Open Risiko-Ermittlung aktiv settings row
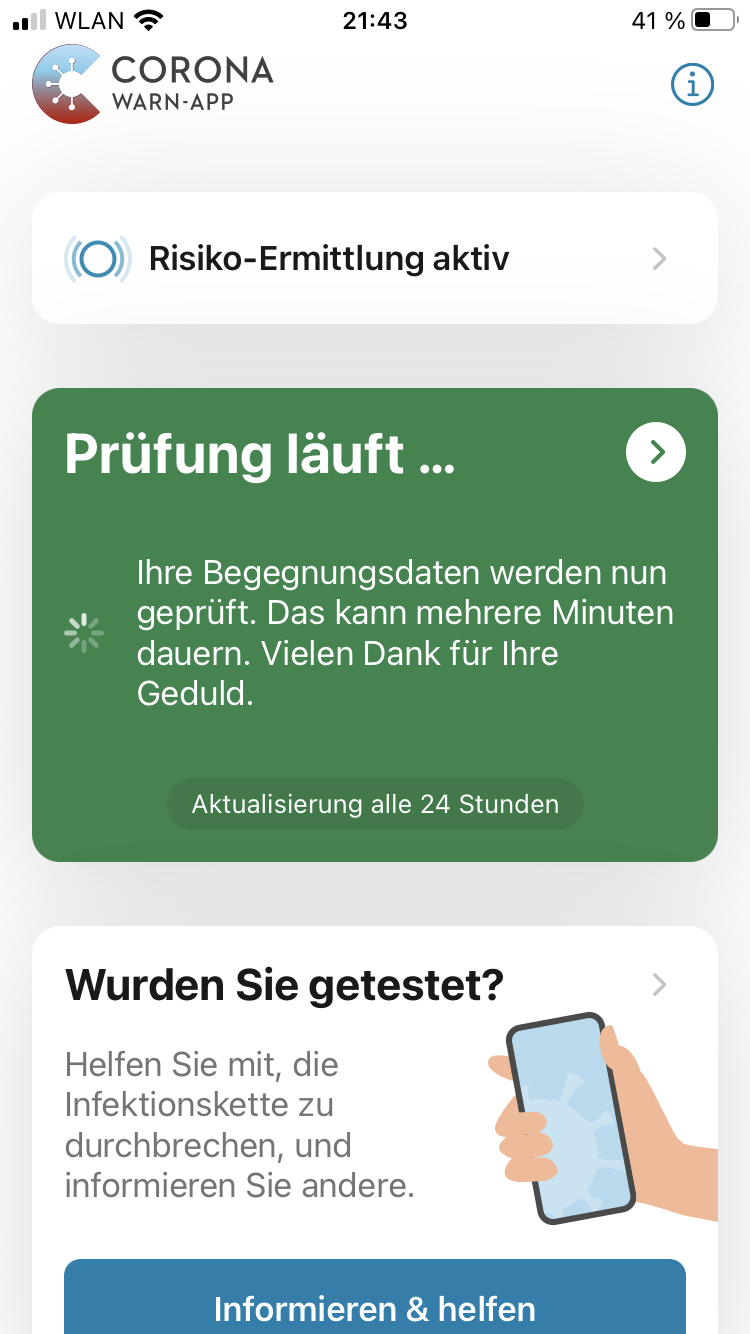This screenshot has height=1334, width=750. click(375, 258)
